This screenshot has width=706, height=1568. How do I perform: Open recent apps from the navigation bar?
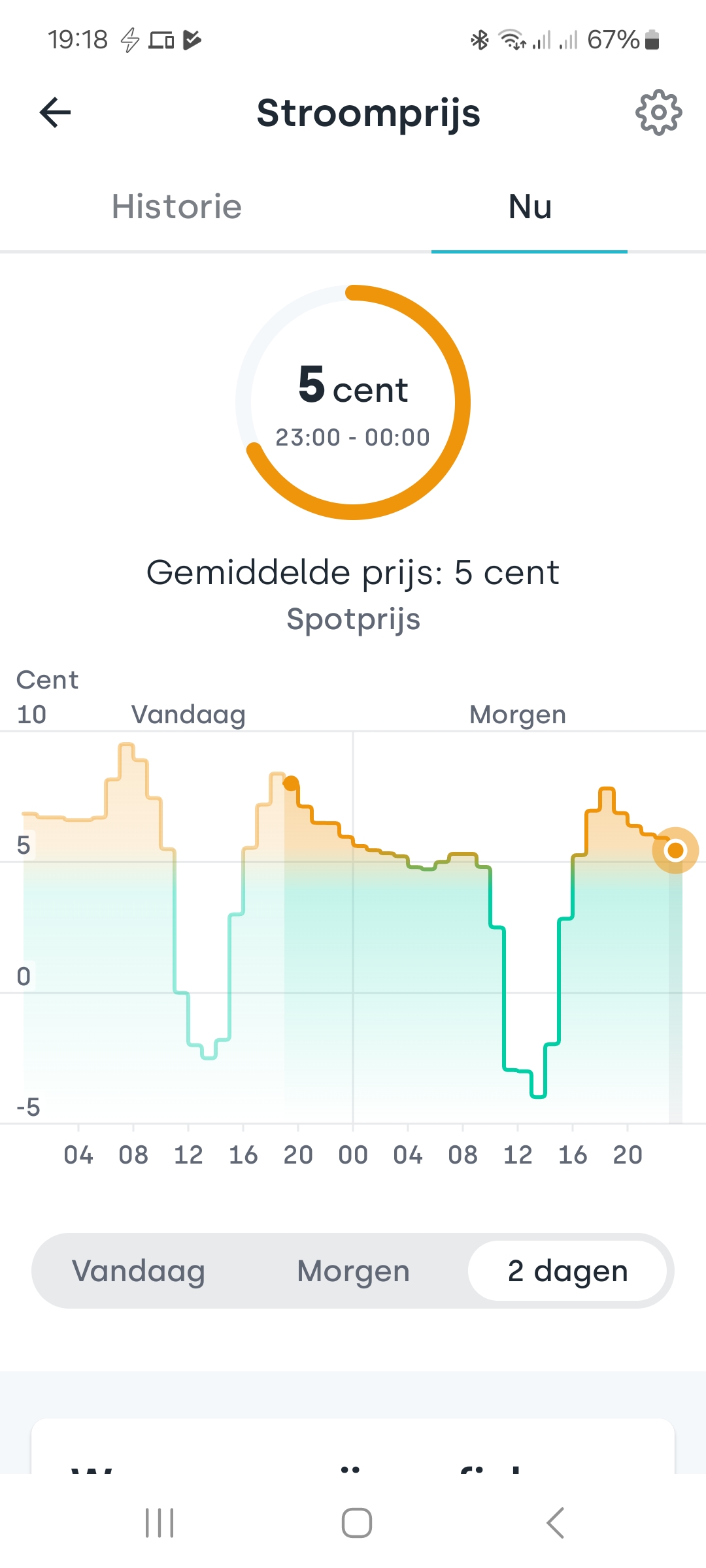pos(160,1523)
